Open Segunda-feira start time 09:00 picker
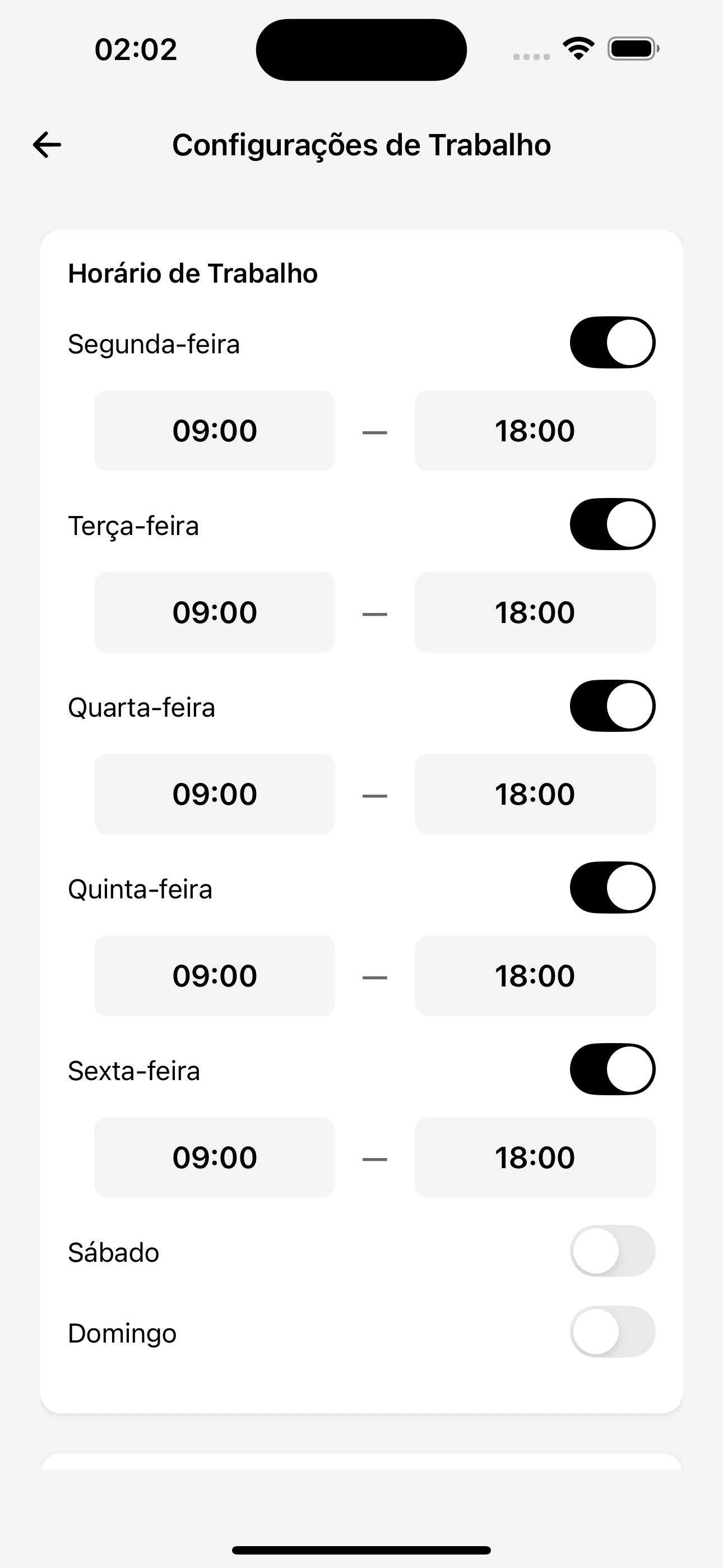This screenshot has width=723, height=1568. pyautogui.click(x=214, y=430)
